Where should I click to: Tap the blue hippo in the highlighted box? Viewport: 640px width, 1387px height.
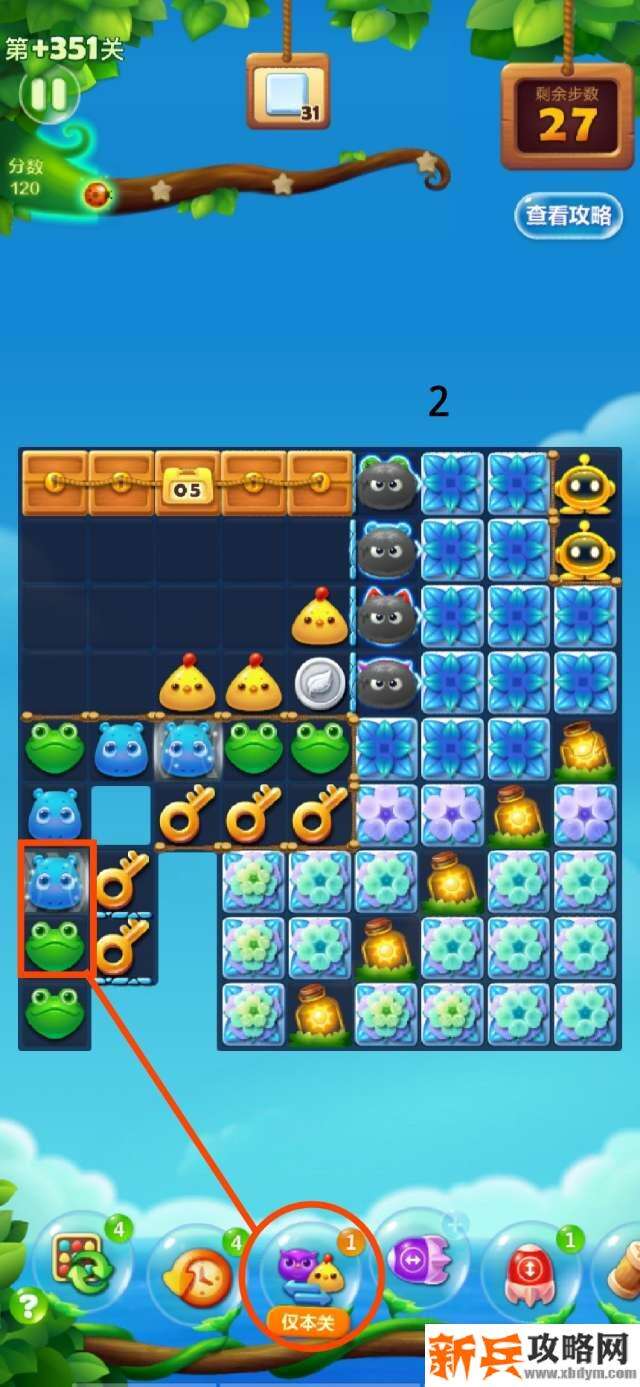point(55,882)
